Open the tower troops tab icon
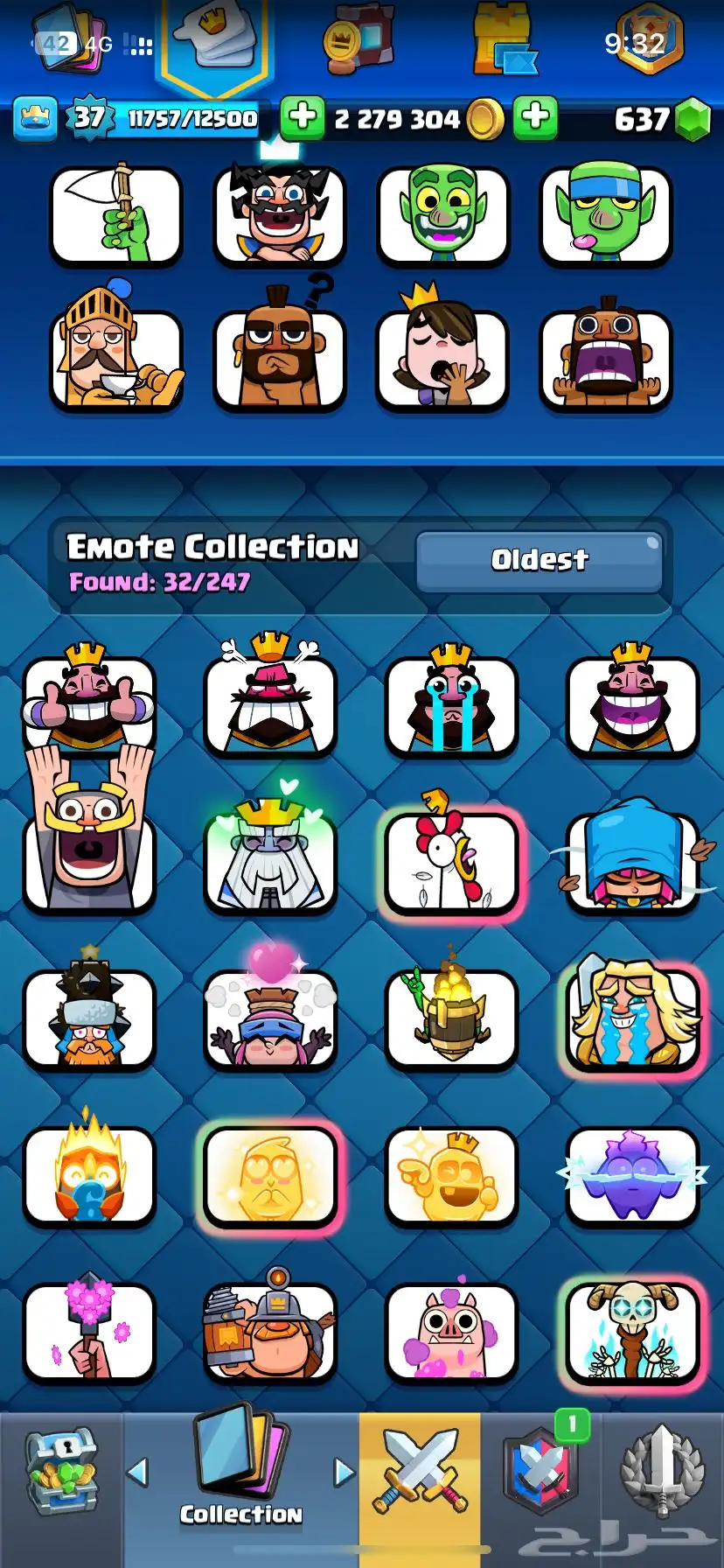The height and width of the screenshot is (1568, 724). click(504, 39)
